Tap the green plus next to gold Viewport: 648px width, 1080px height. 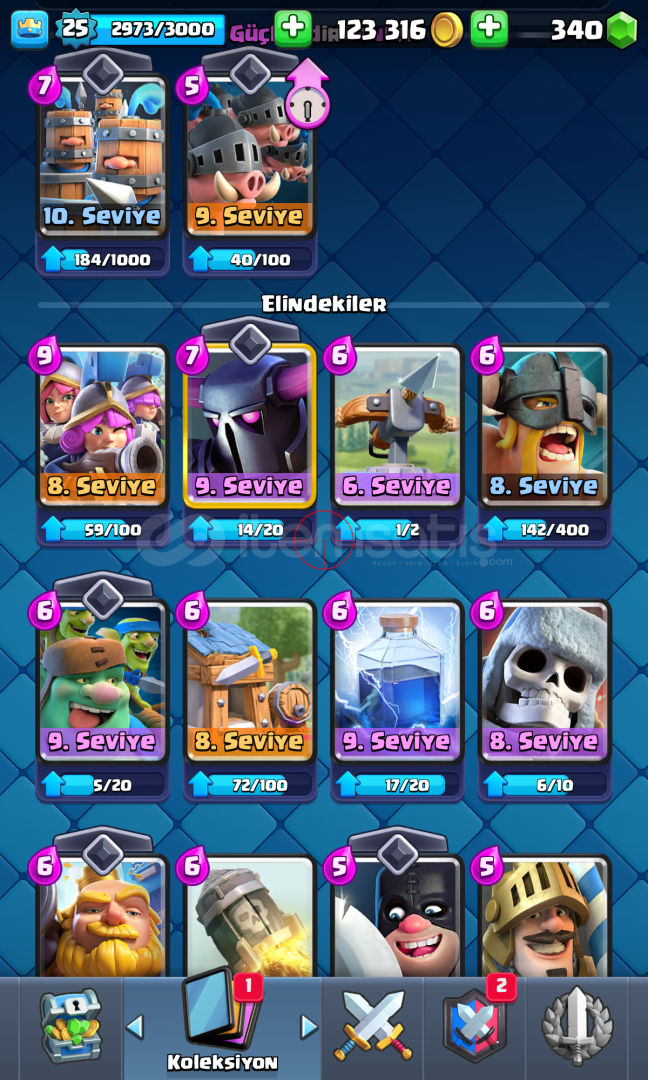point(293,29)
